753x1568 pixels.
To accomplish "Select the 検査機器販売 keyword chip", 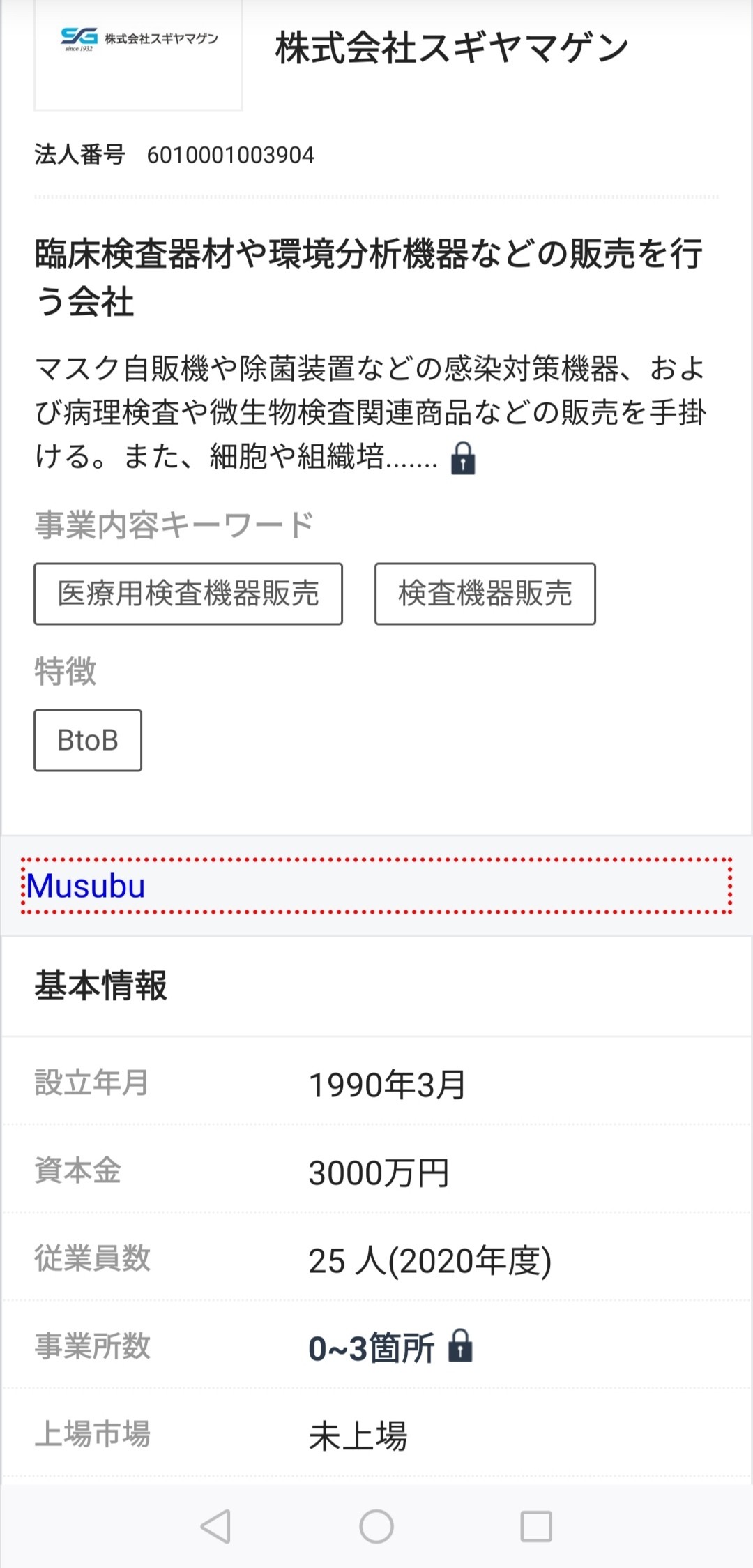I will 485,594.
